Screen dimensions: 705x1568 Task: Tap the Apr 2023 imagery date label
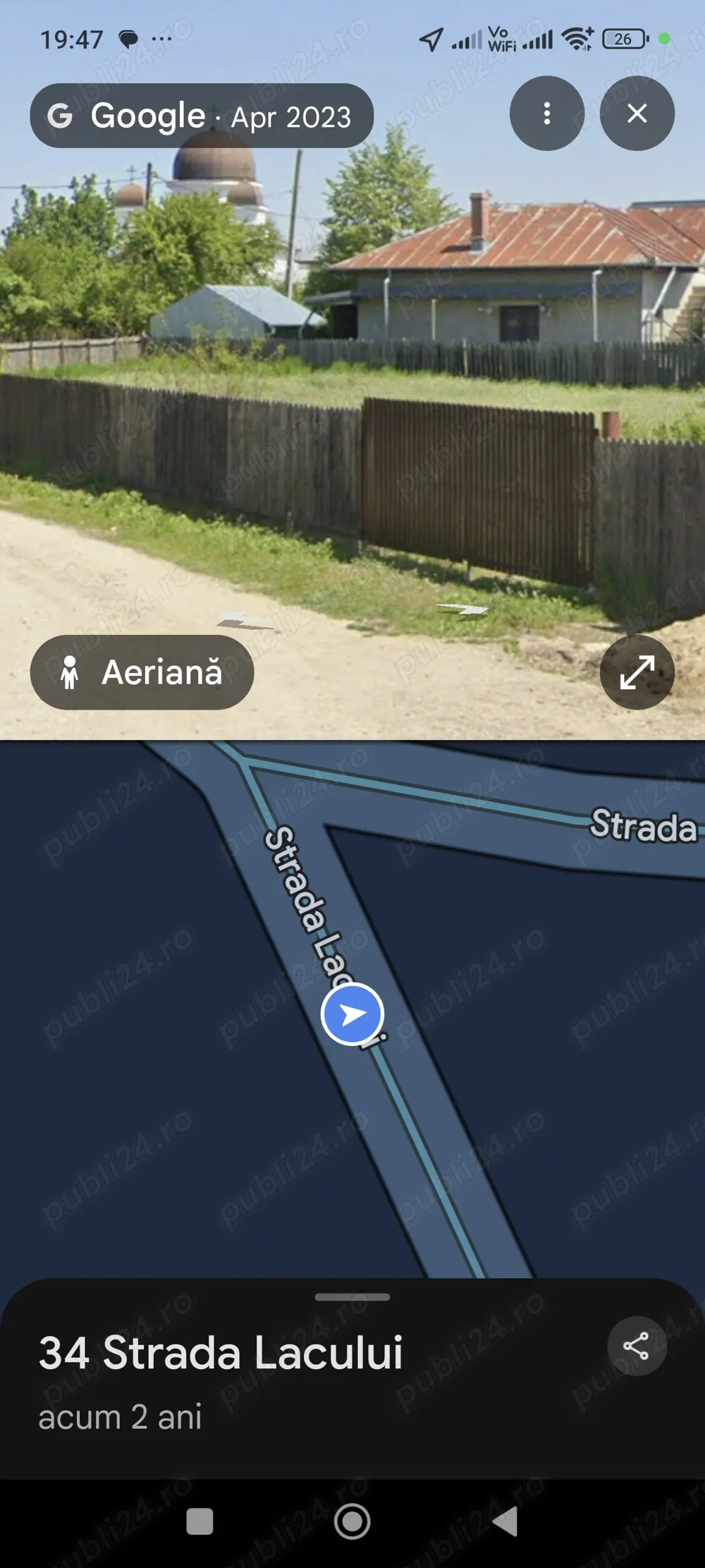292,118
